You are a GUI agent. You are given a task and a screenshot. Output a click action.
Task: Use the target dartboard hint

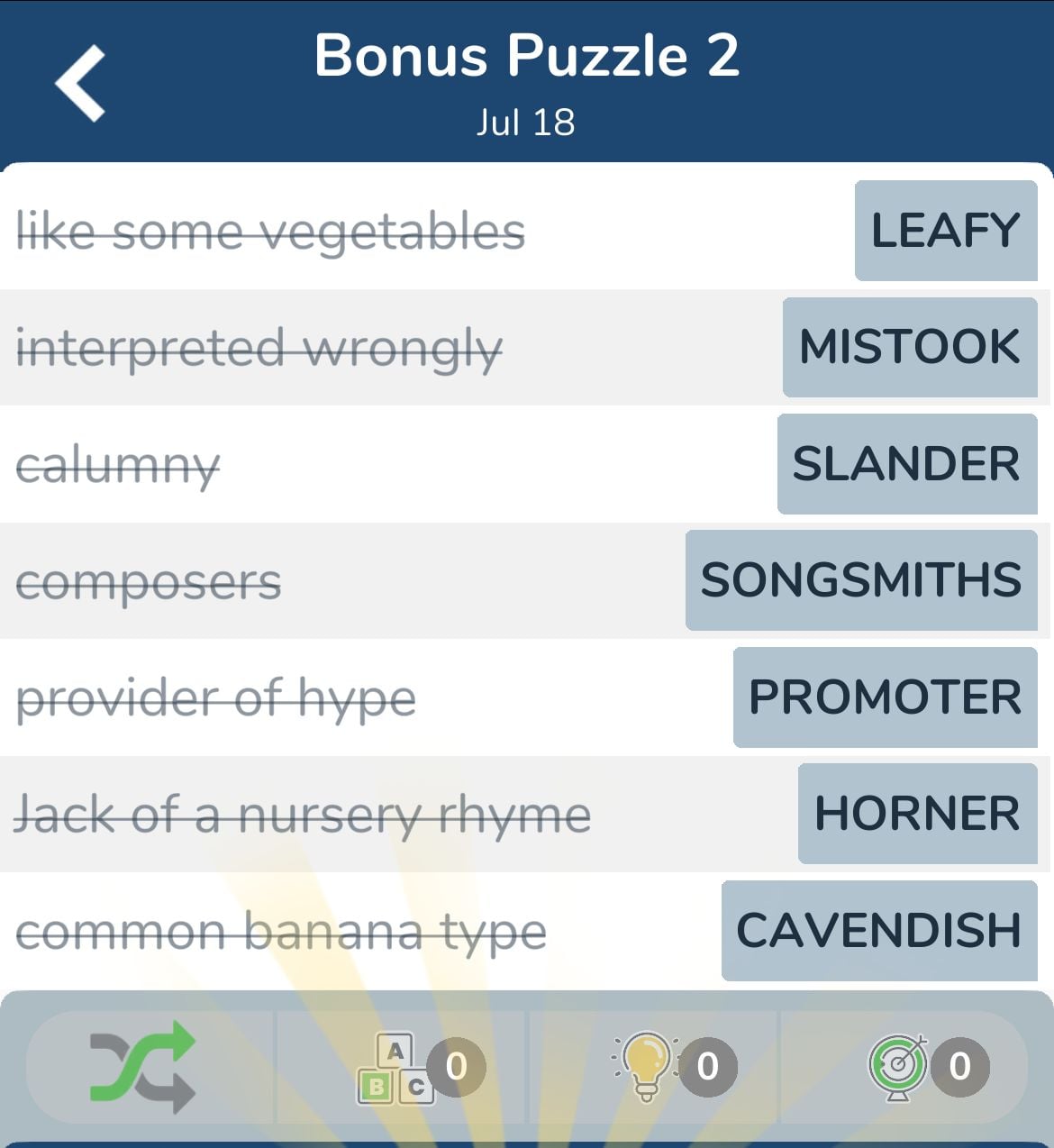click(x=898, y=1066)
